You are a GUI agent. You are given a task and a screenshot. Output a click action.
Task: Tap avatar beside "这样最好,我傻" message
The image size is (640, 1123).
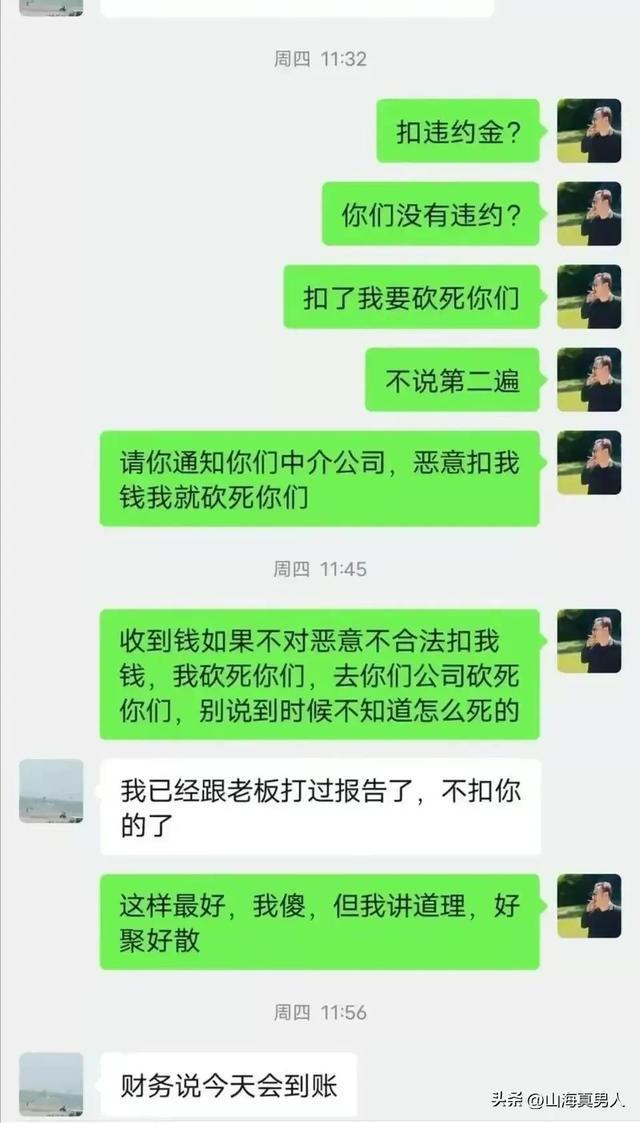pos(589,906)
